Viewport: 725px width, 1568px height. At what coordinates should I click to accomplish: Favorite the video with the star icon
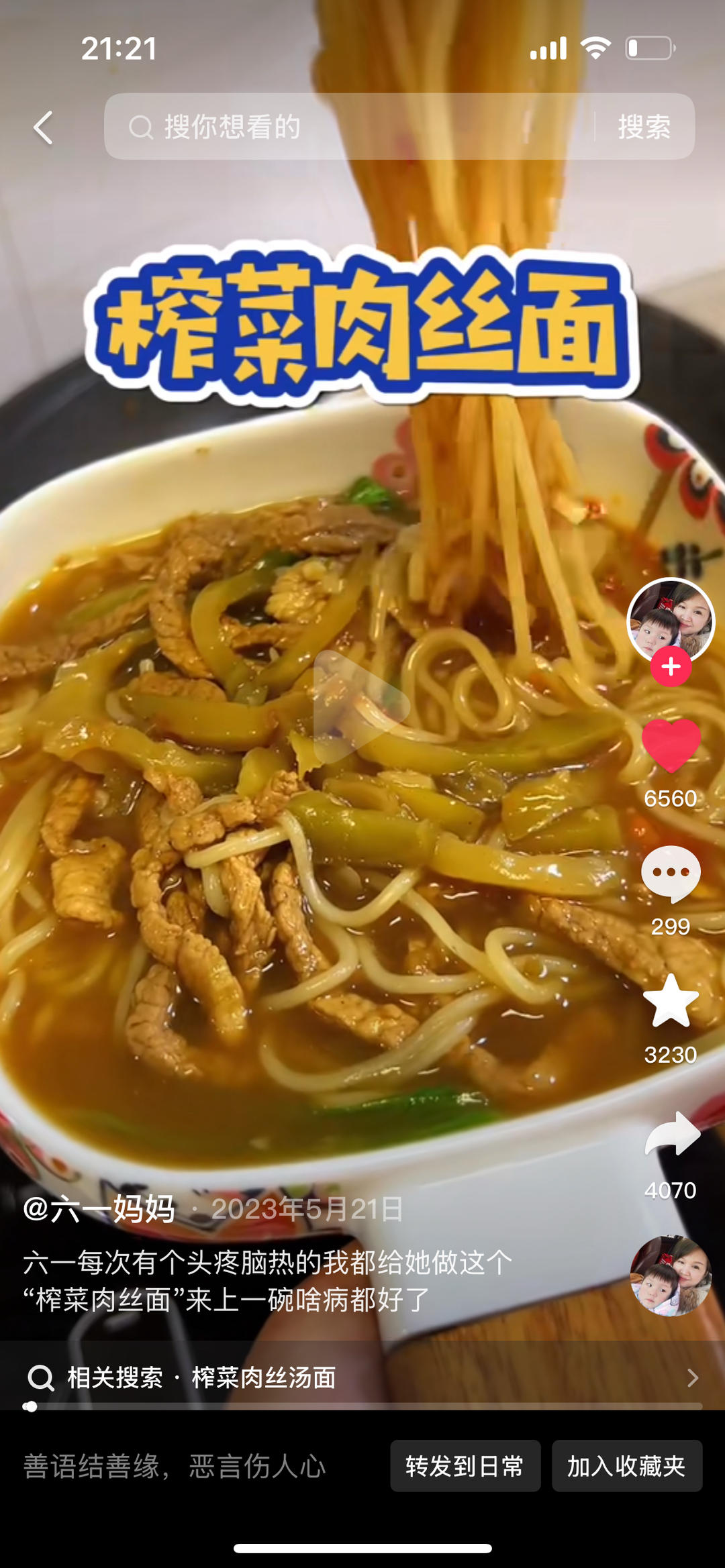coord(671,1002)
